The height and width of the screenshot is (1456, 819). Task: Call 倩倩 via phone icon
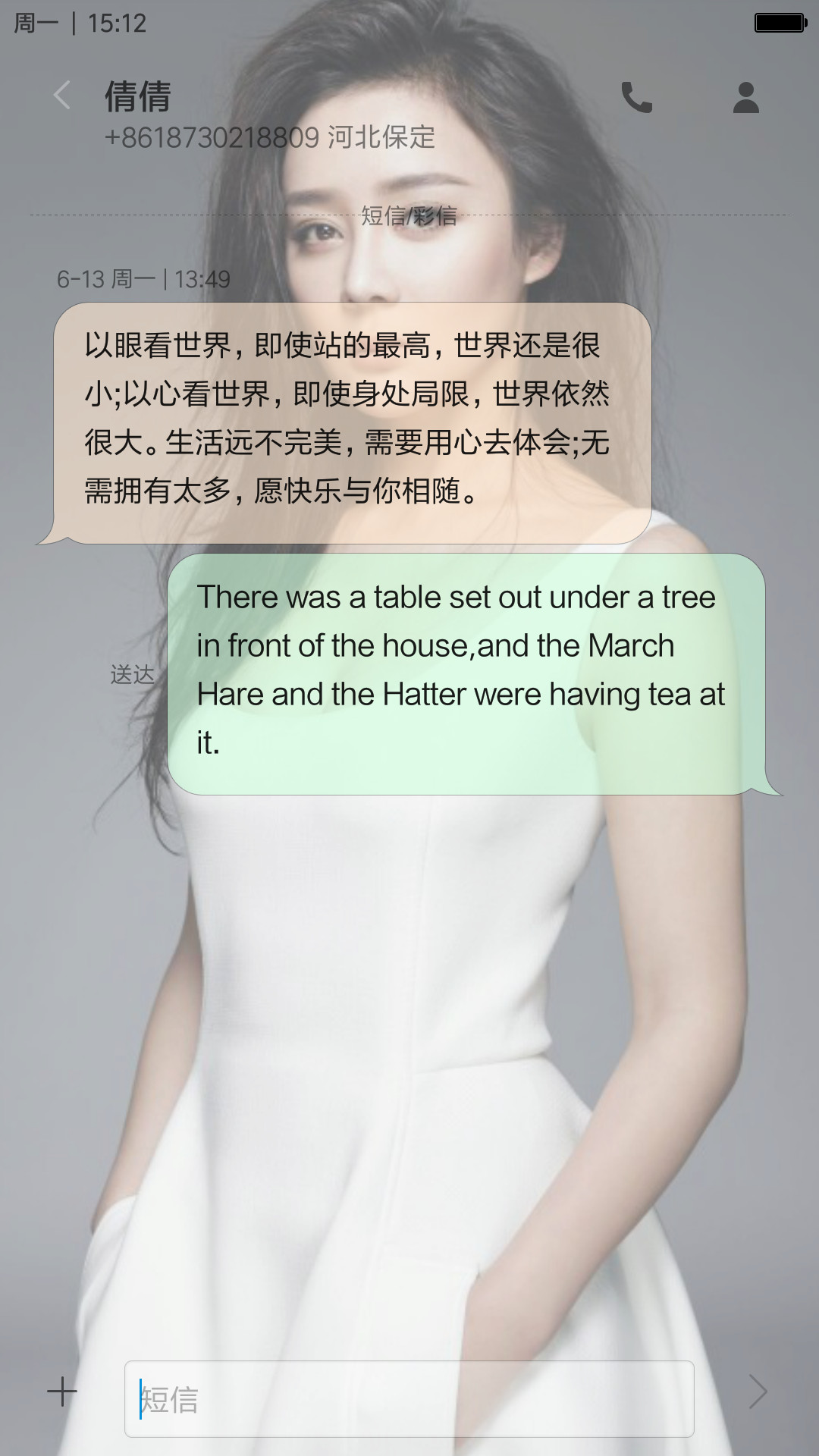point(636,97)
